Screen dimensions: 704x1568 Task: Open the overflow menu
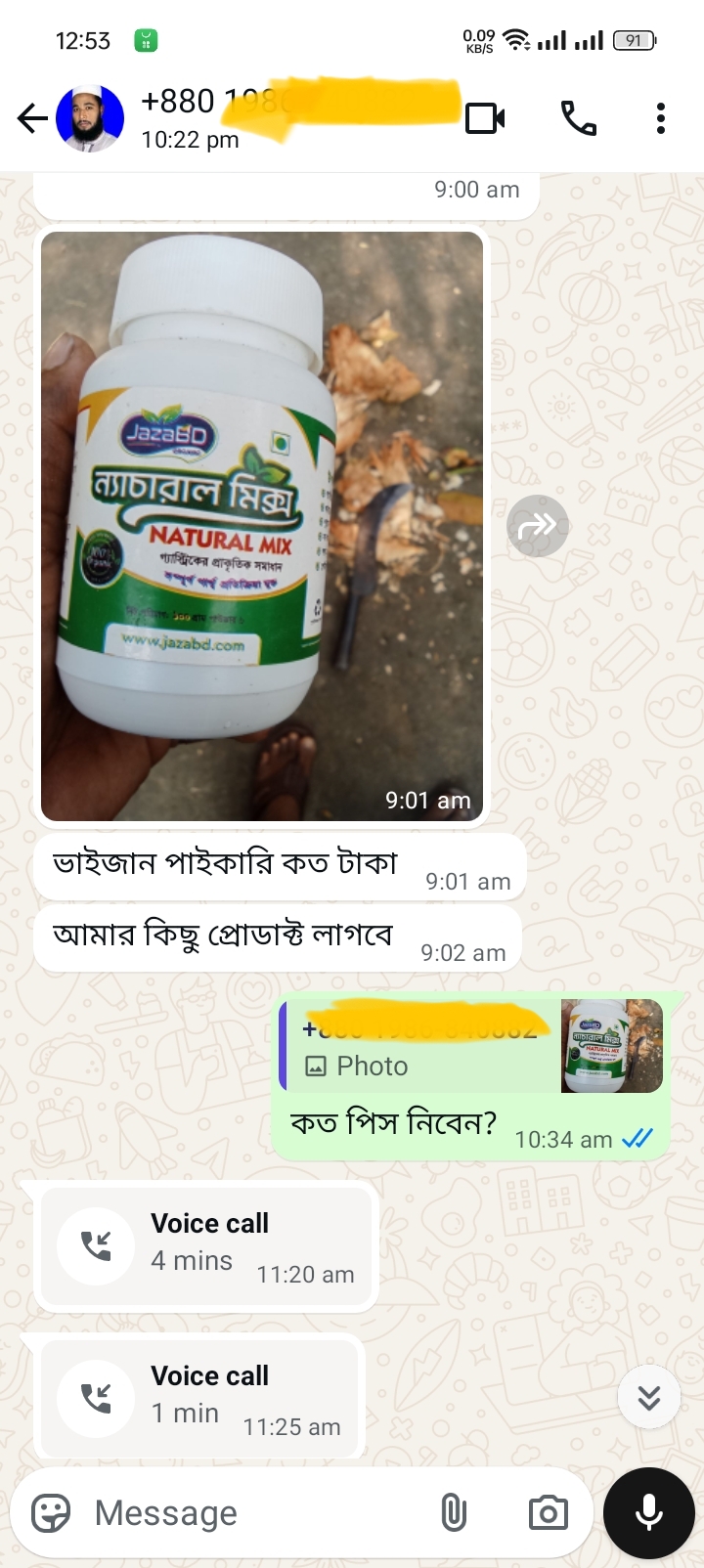(x=661, y=119)
